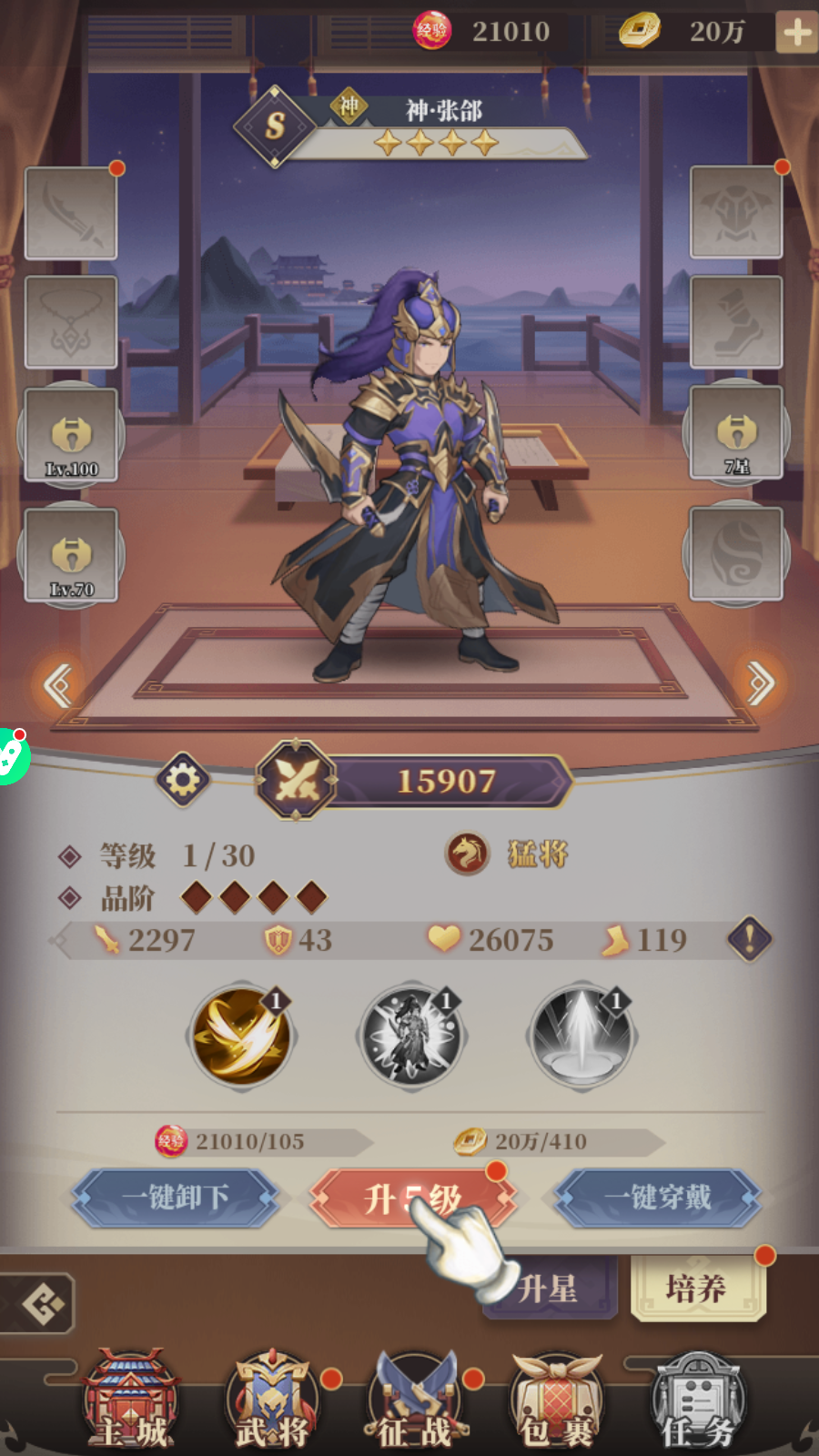Open the empty necklace equipment slot

click(71, 323)
